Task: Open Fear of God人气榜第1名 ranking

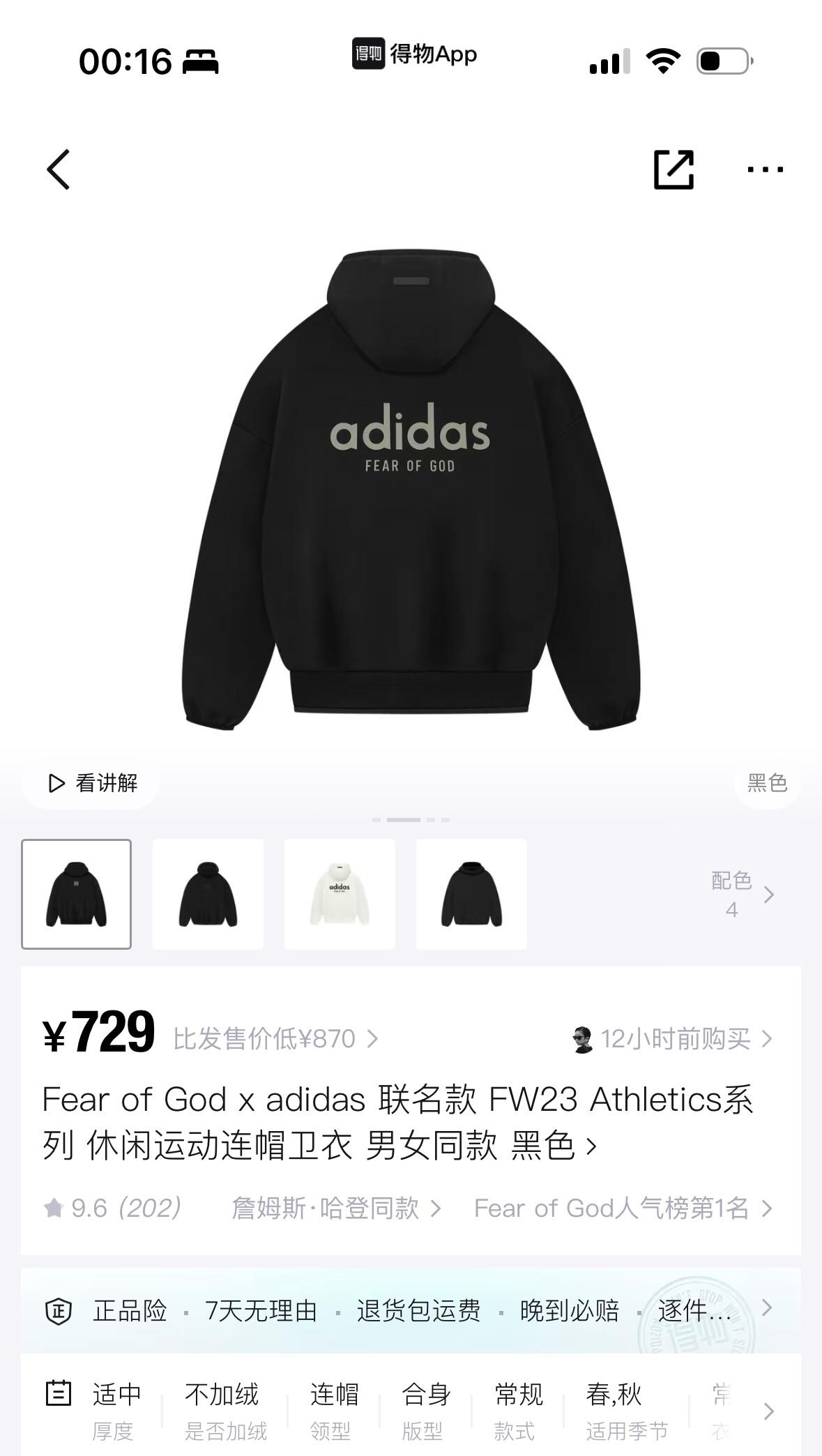Action: 623,1208
